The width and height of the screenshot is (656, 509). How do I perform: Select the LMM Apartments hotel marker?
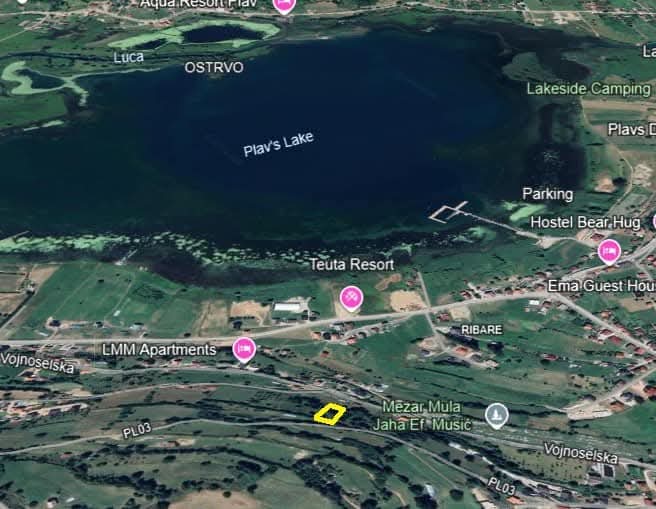[244, 349]
